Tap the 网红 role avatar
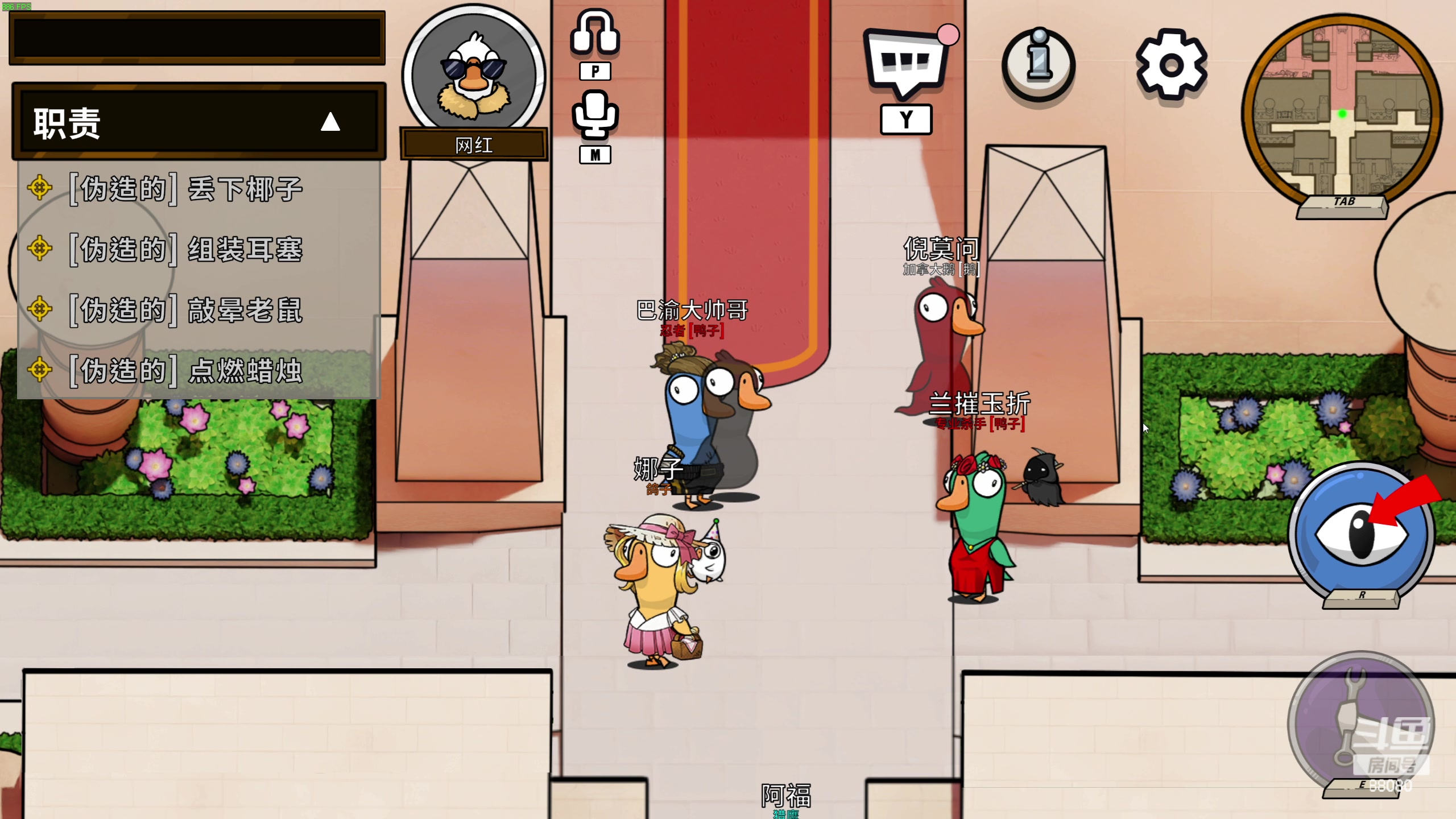The height and width of the screenshot is (819, 1456). 474,74
